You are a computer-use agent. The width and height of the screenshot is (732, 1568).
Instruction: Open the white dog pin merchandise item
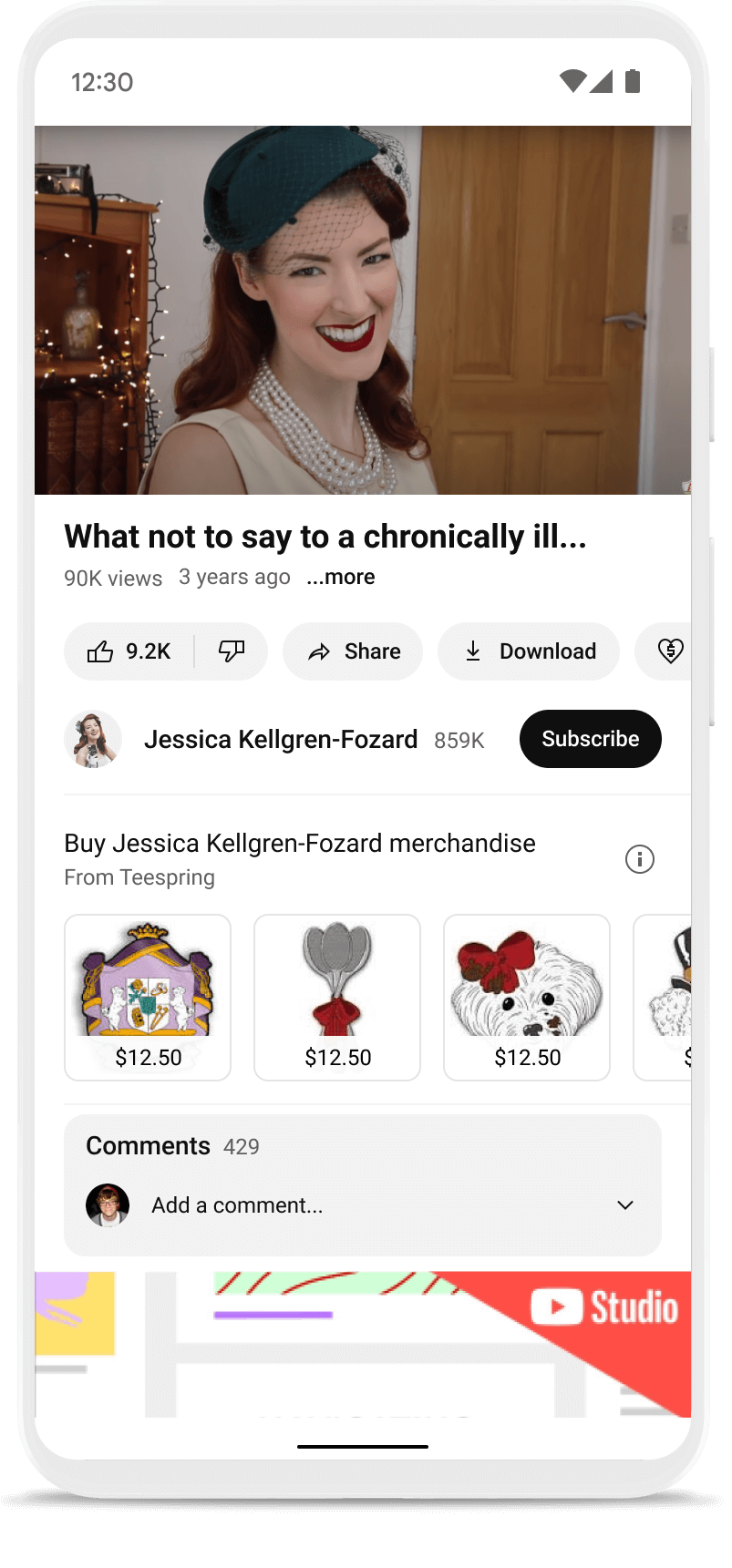click(527, 997)
